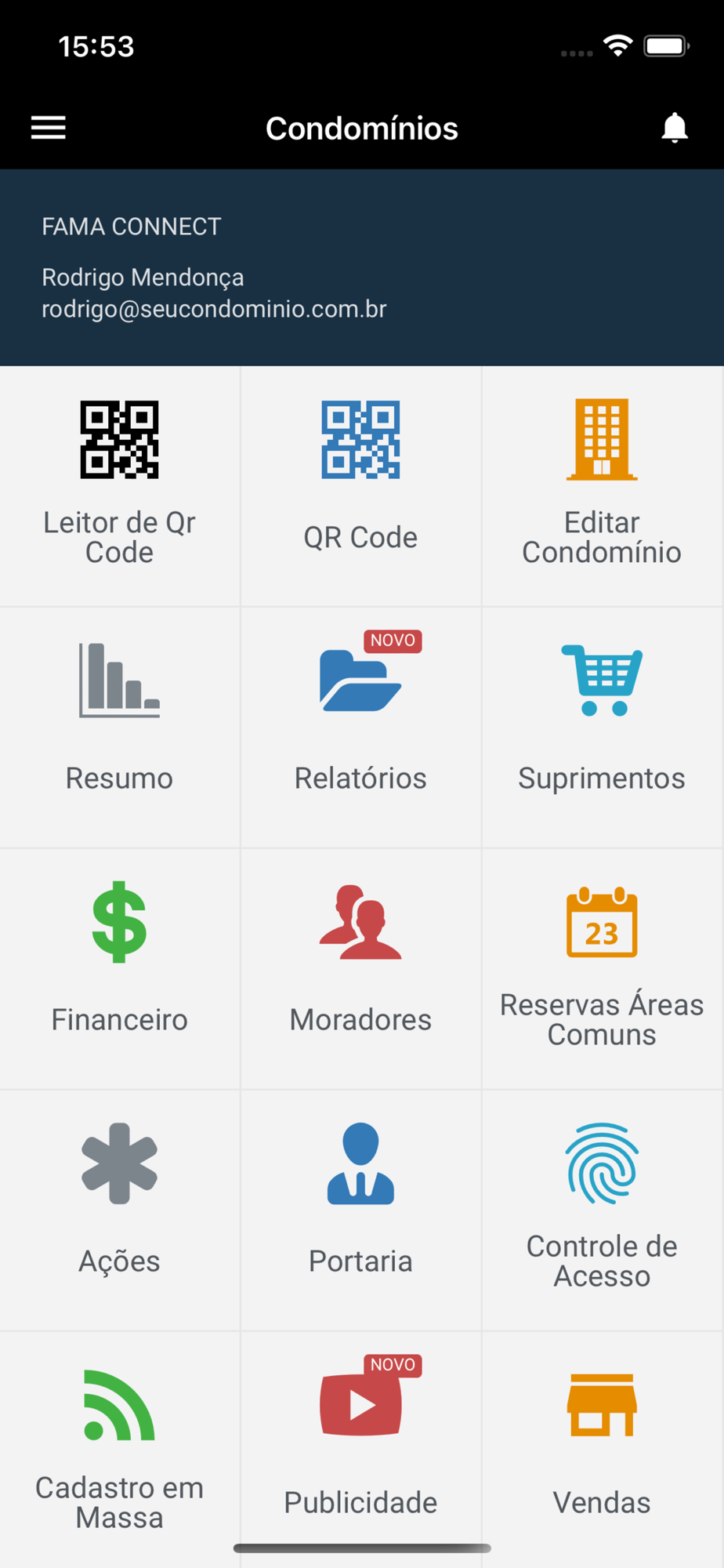Launch Leitor de Qr Code scanner

coord(120,486)
